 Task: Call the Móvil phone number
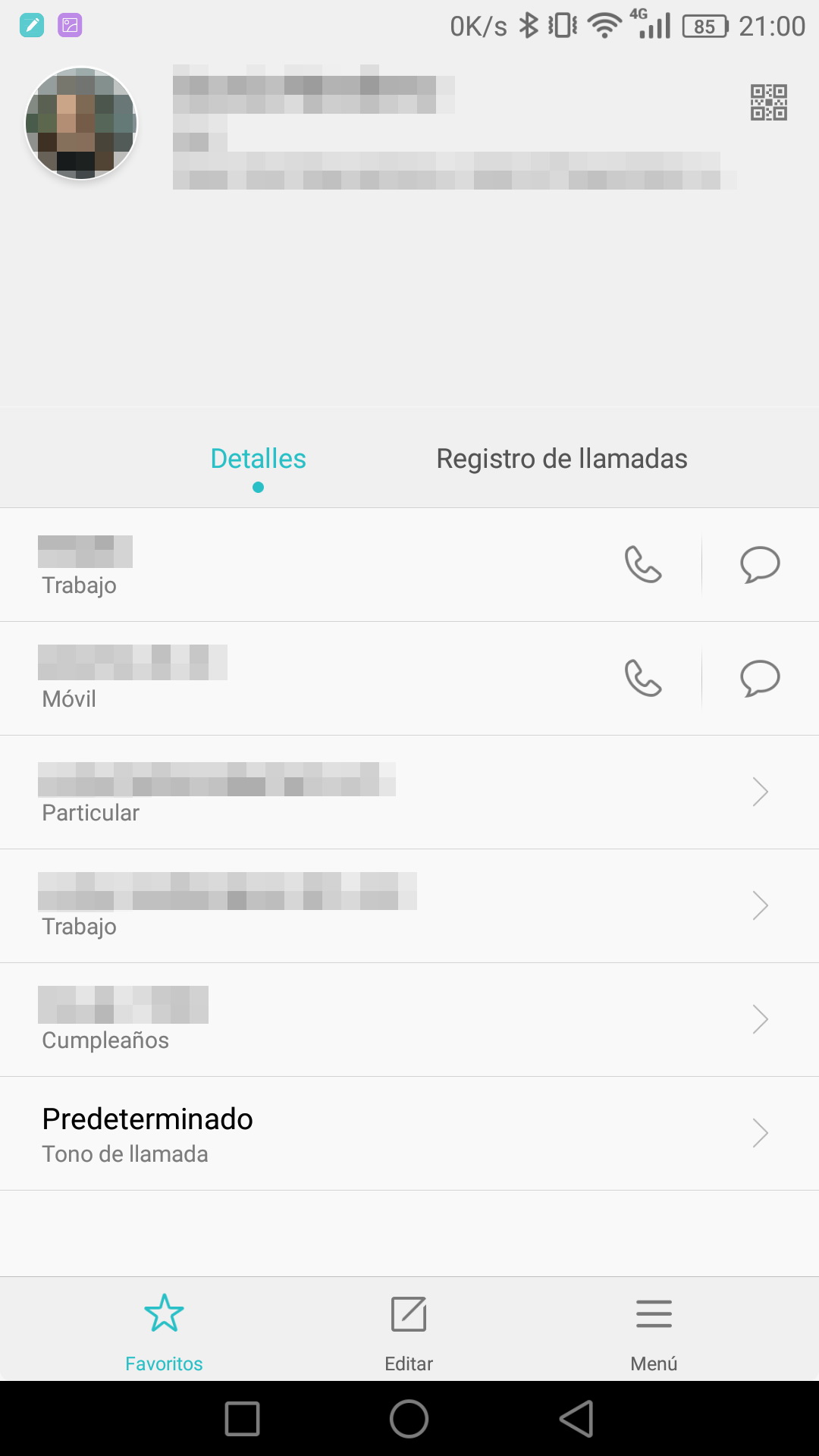pos(643,678)
